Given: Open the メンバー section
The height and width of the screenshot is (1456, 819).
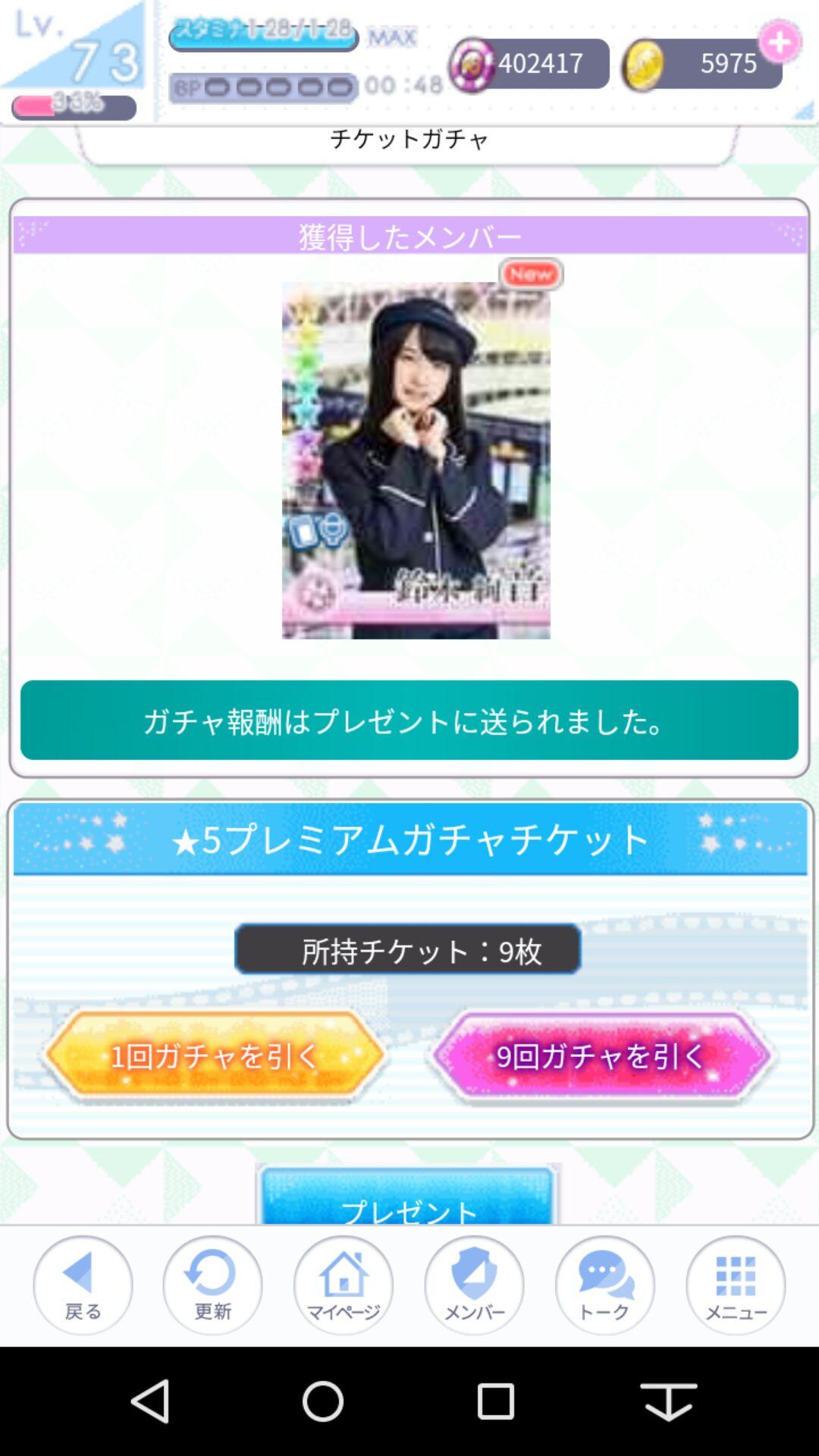Looking at the screenshot, I should [x=474, y=1285].
